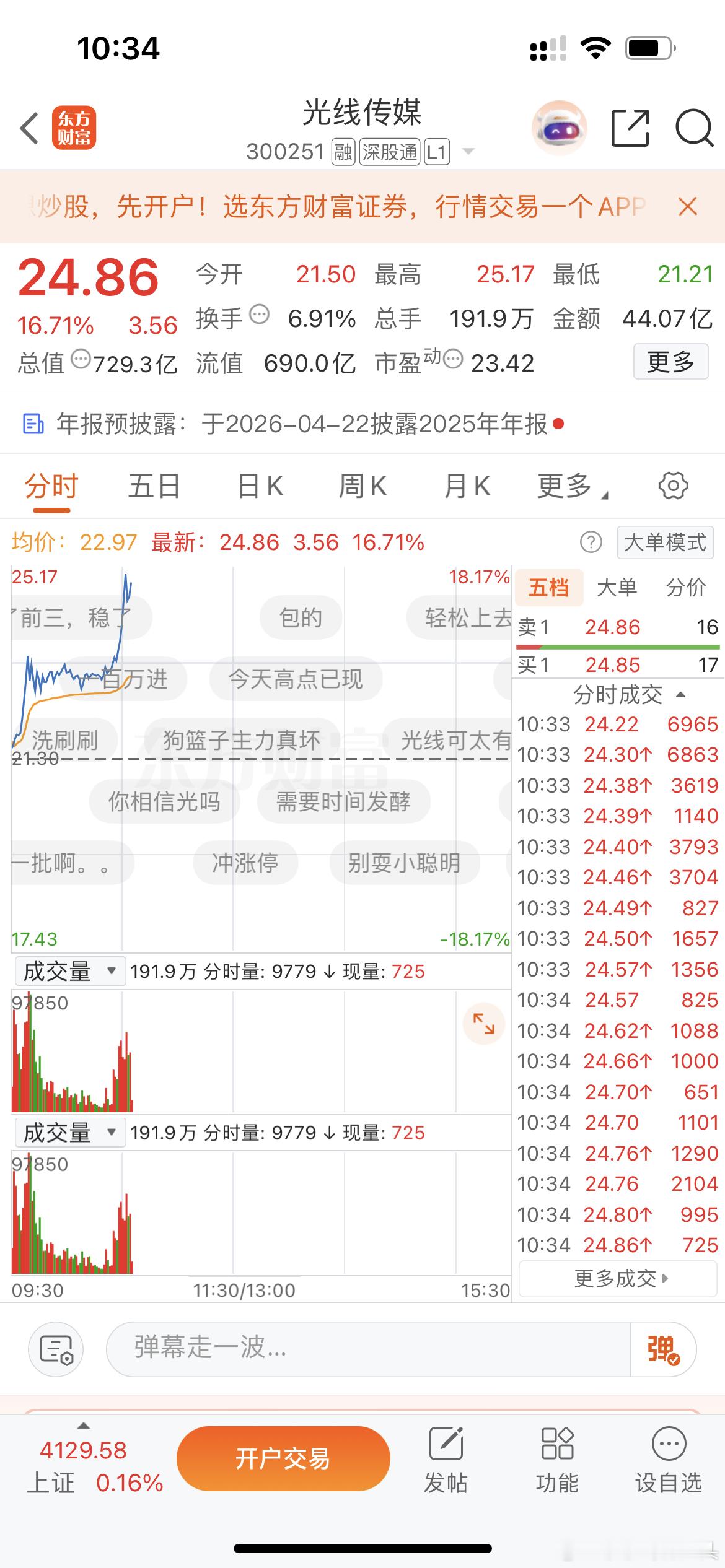Tap the 开户交易 button
The width and height of the screenshot is (725, 1568).
[283, 1458]
